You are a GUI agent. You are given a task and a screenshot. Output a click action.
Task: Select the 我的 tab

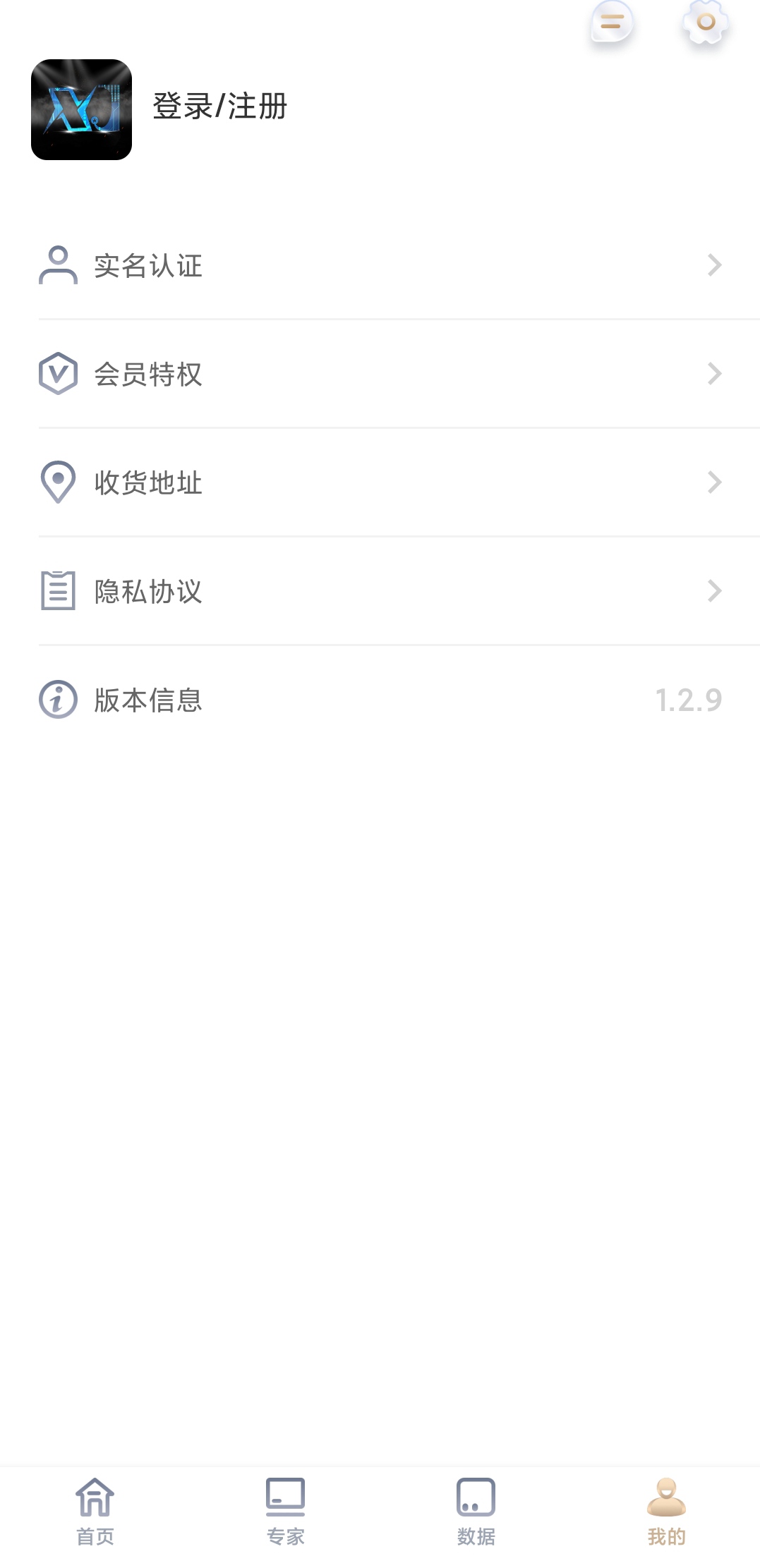pos(666,1512)
